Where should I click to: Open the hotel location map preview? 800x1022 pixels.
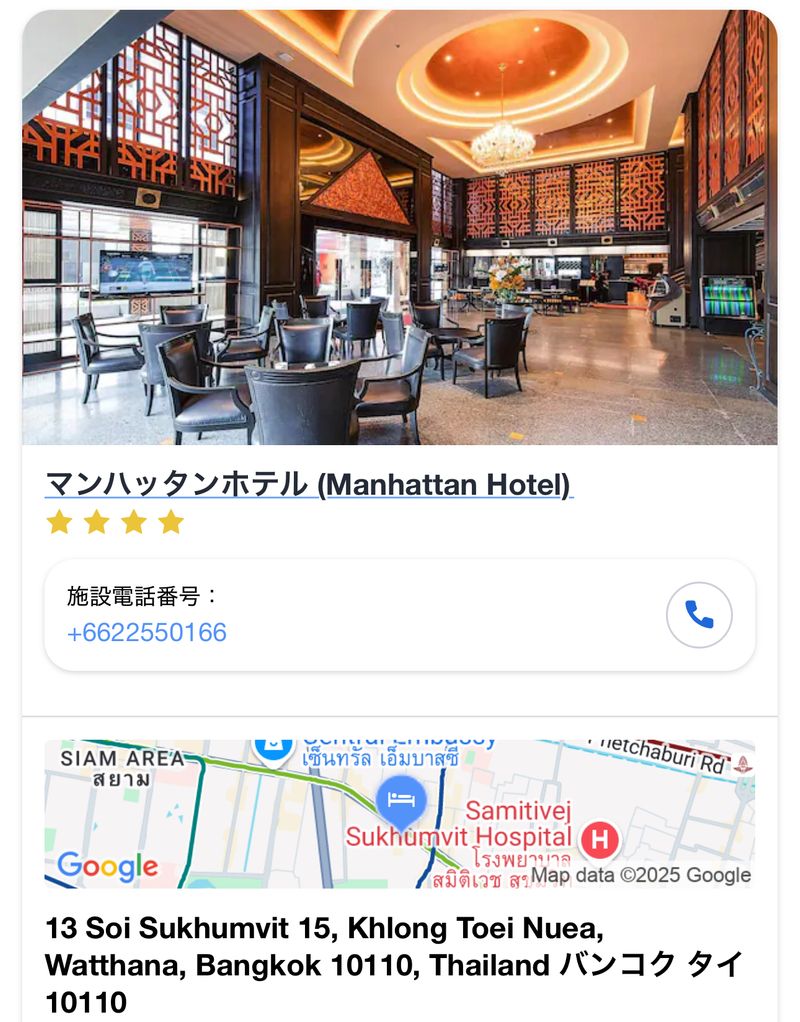[399, 814]
